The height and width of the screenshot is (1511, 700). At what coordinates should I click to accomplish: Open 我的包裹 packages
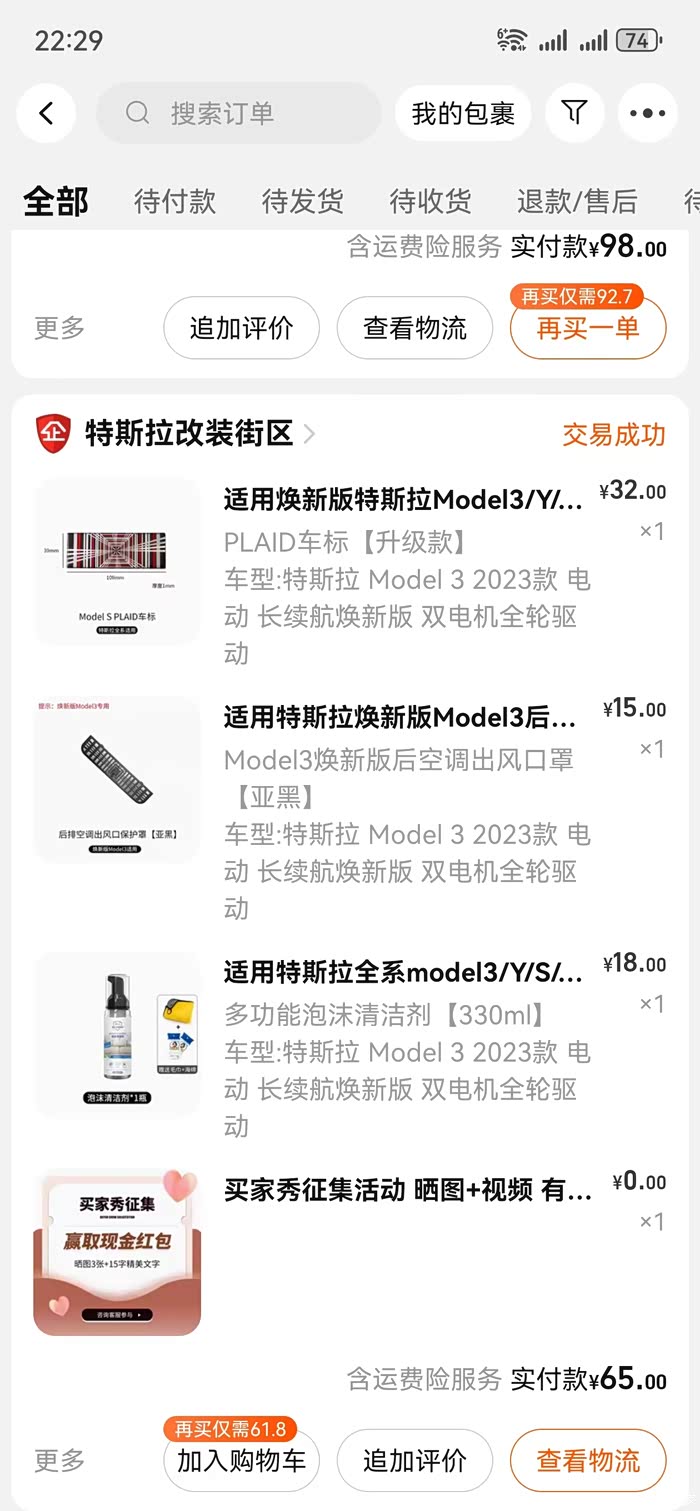point(462,113)
